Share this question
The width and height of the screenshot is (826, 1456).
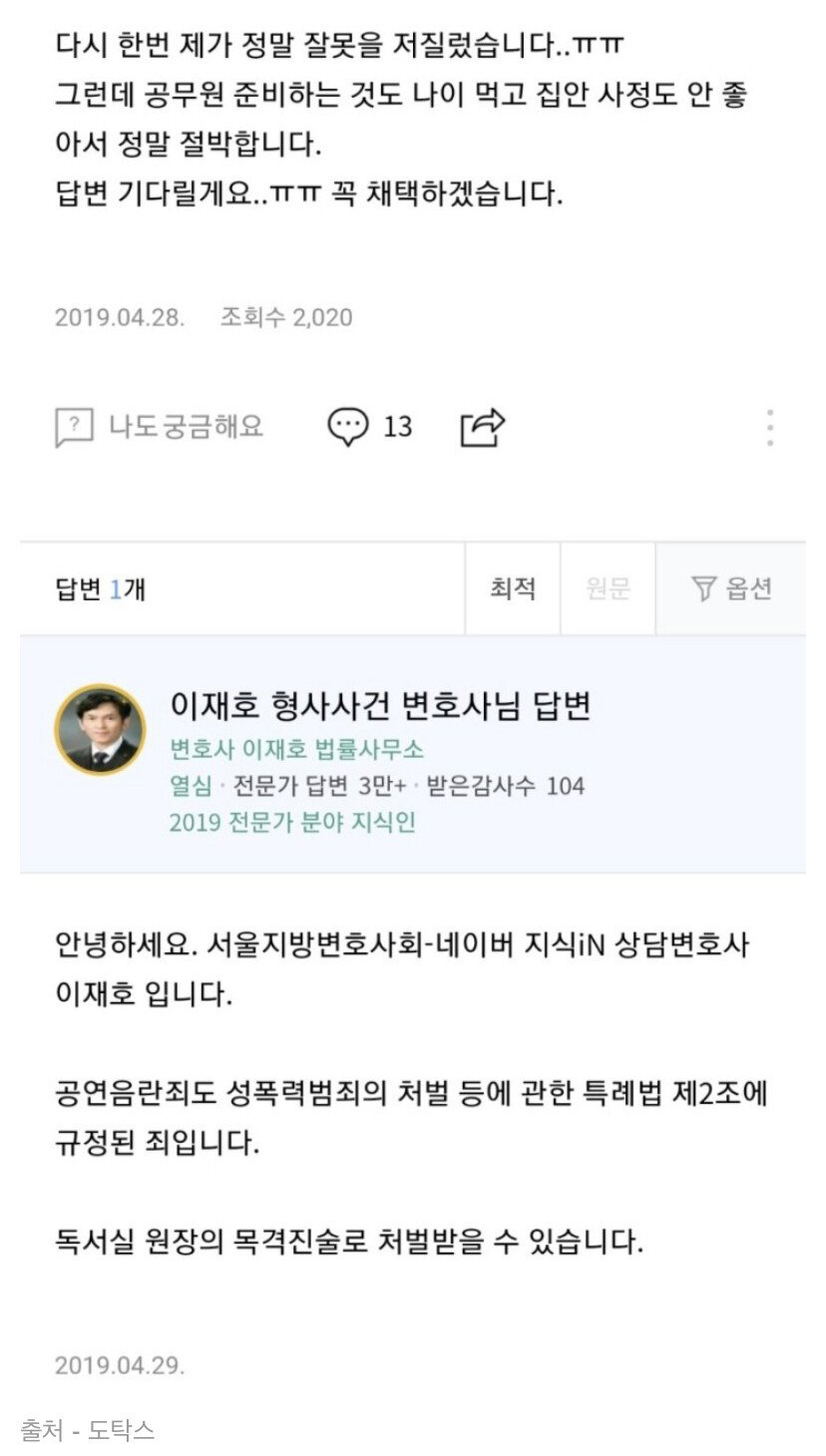tap(483, 427)
